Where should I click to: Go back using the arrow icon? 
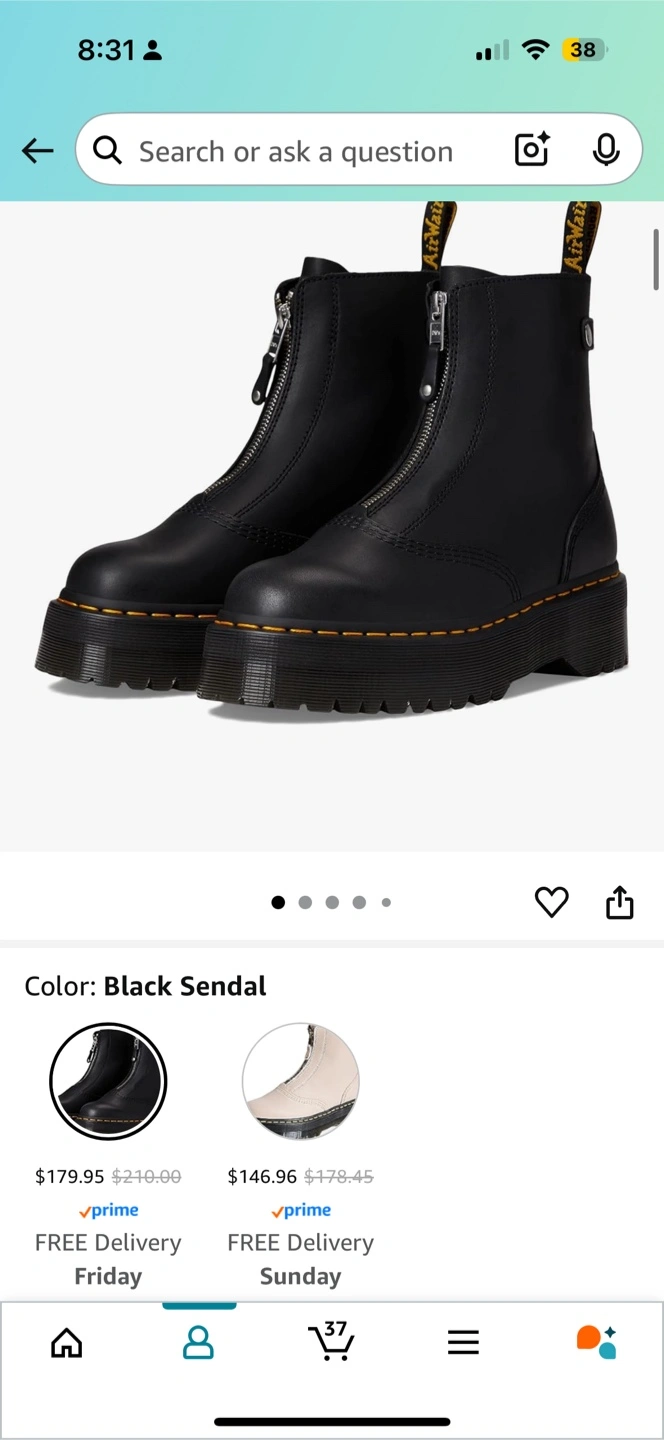tap(37, 151)
